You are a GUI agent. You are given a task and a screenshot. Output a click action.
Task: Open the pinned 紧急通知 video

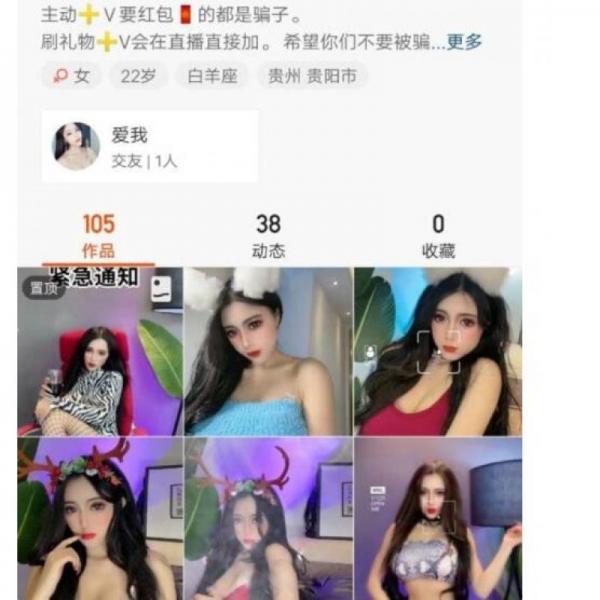coord(100,352)
